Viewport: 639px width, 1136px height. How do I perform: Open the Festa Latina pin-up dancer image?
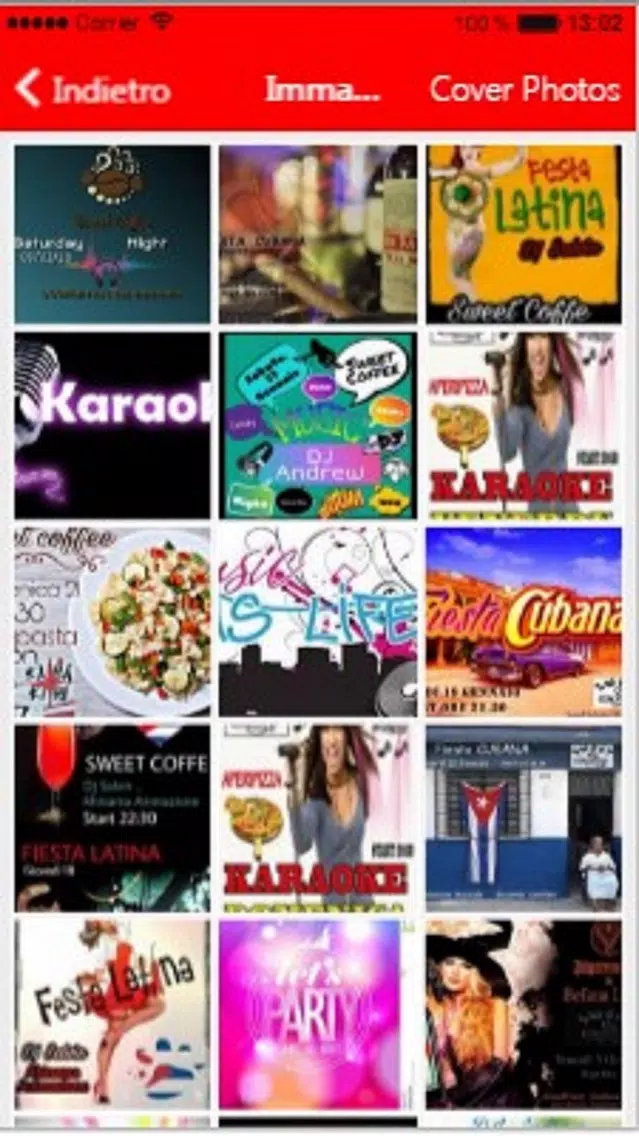[112, 1014]
